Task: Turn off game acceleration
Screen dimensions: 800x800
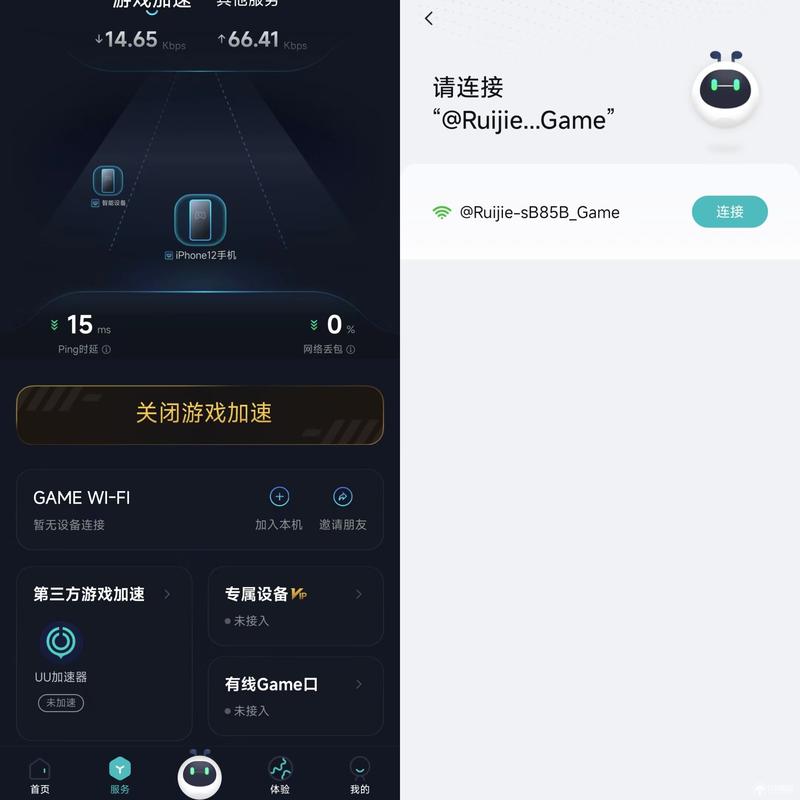Action: [200, 414]
